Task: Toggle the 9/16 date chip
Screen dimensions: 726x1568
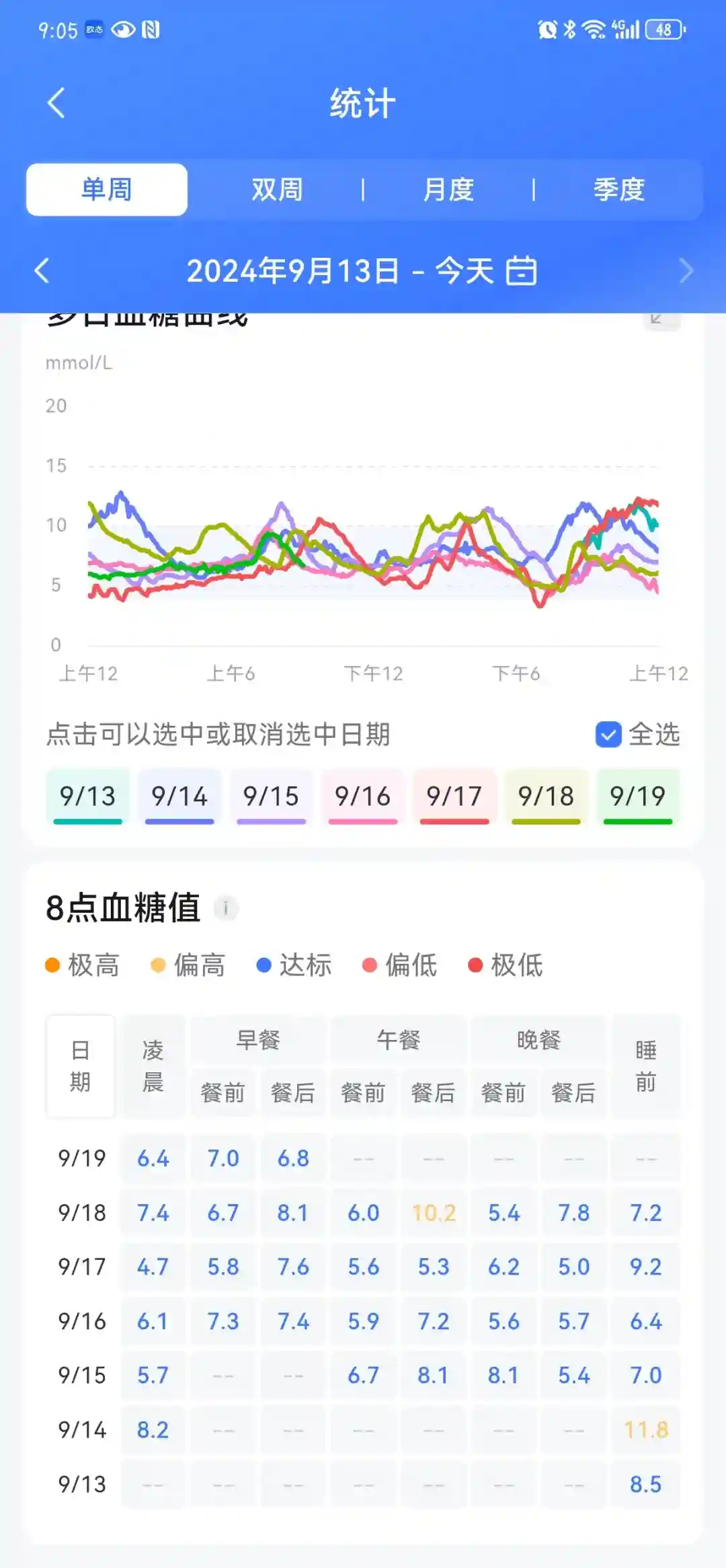Action: coord(363,797)
